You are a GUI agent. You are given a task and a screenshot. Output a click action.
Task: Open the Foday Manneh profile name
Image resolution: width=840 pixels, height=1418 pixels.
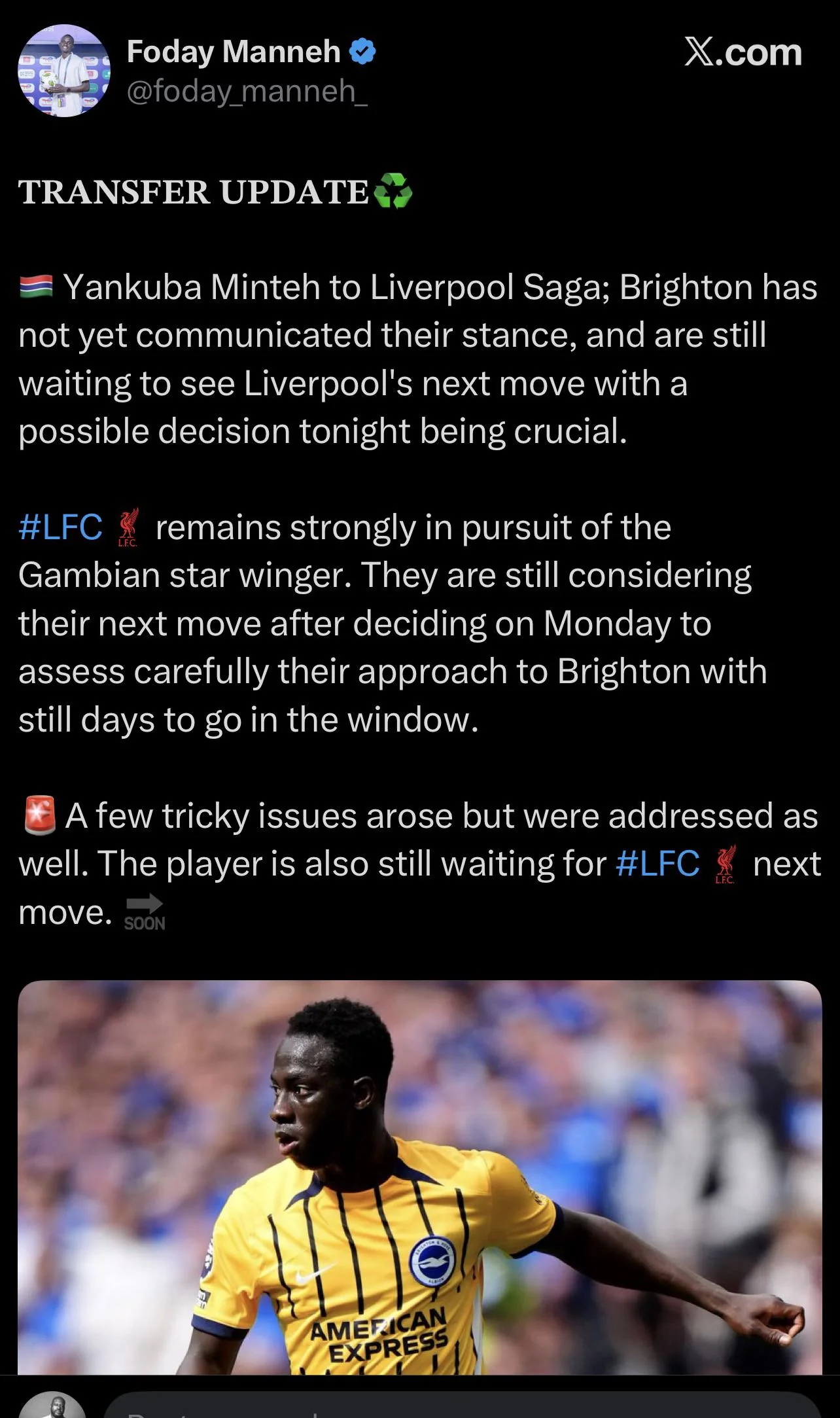tap(234, 52)
